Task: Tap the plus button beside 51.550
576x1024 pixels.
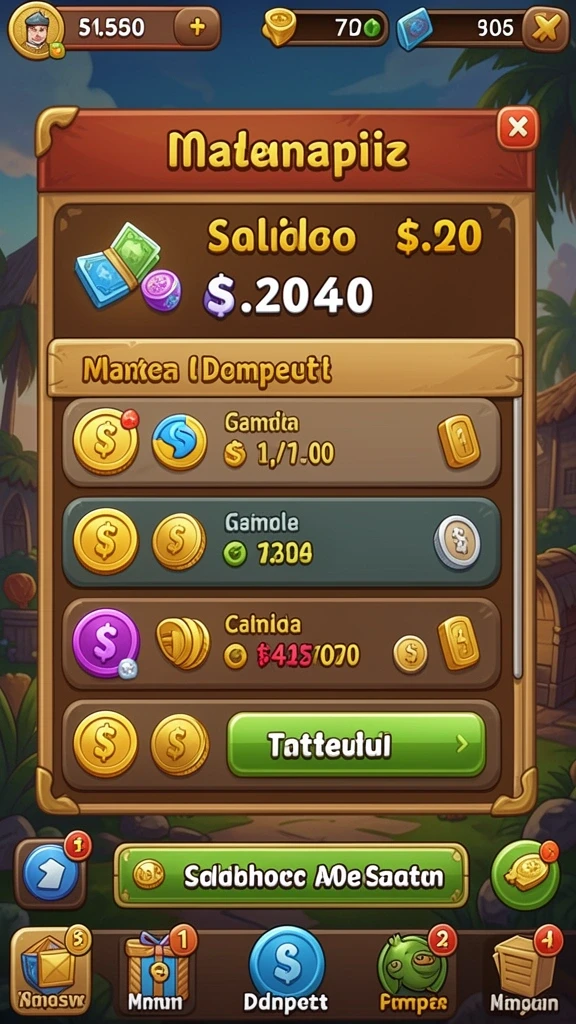Action: pos(197,27)
